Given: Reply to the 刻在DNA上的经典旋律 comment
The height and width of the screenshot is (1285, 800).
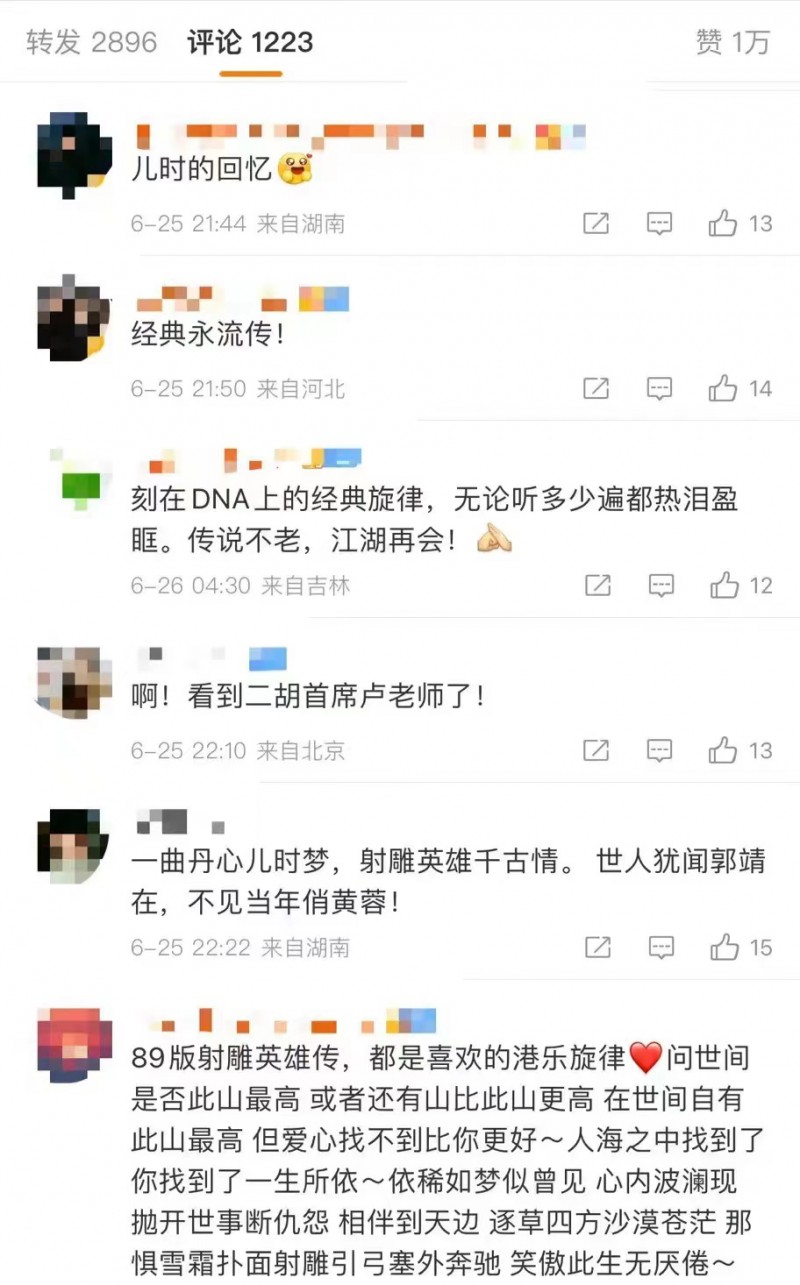Looking at the screenshot, I should point(660,586).
